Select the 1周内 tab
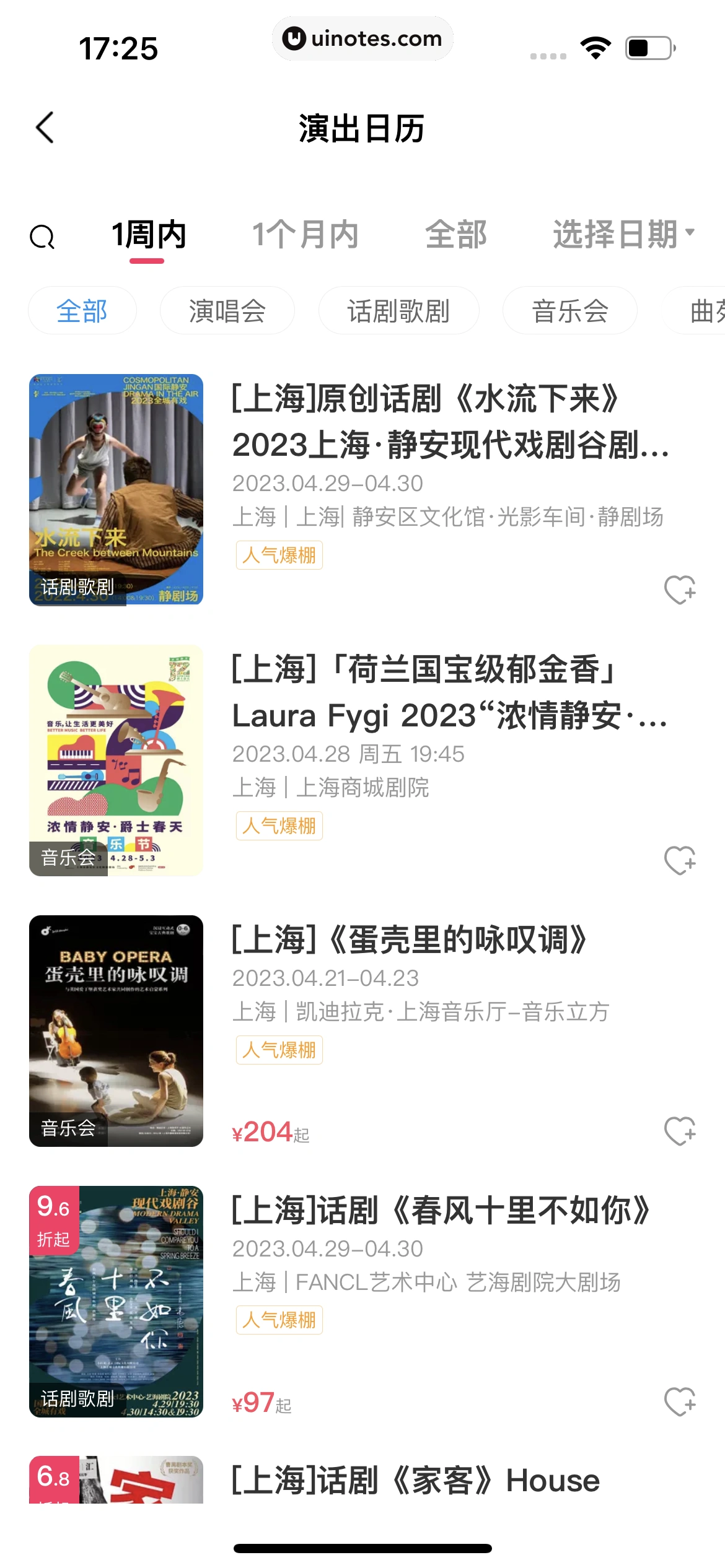 click(149, 235)
